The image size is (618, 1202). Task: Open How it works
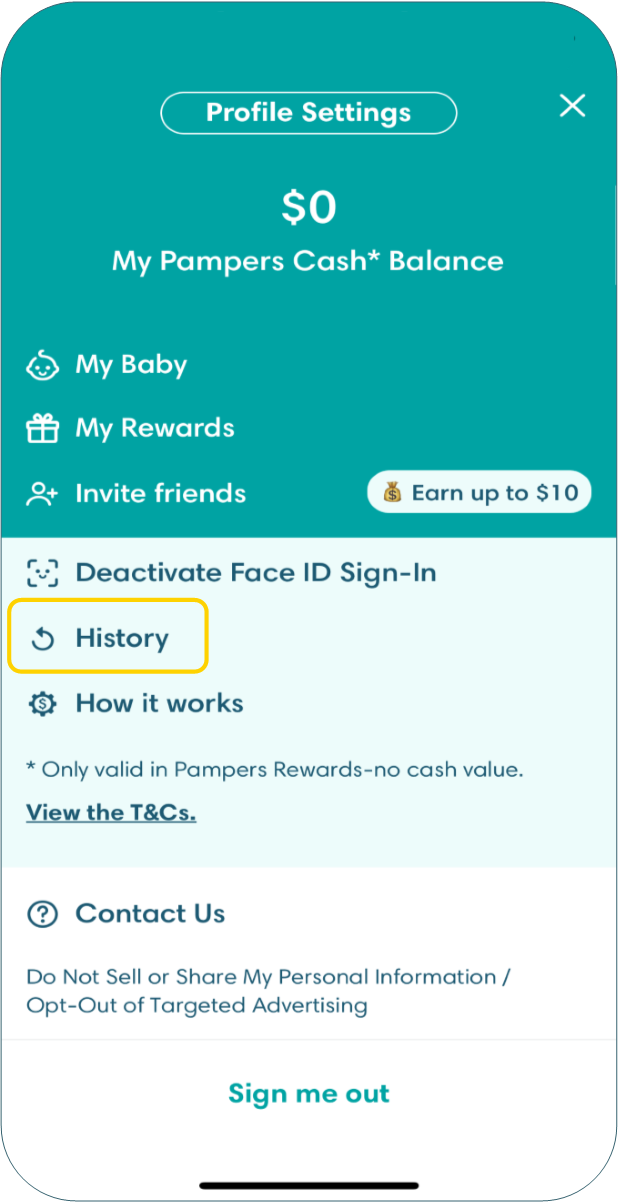(158, 703)
